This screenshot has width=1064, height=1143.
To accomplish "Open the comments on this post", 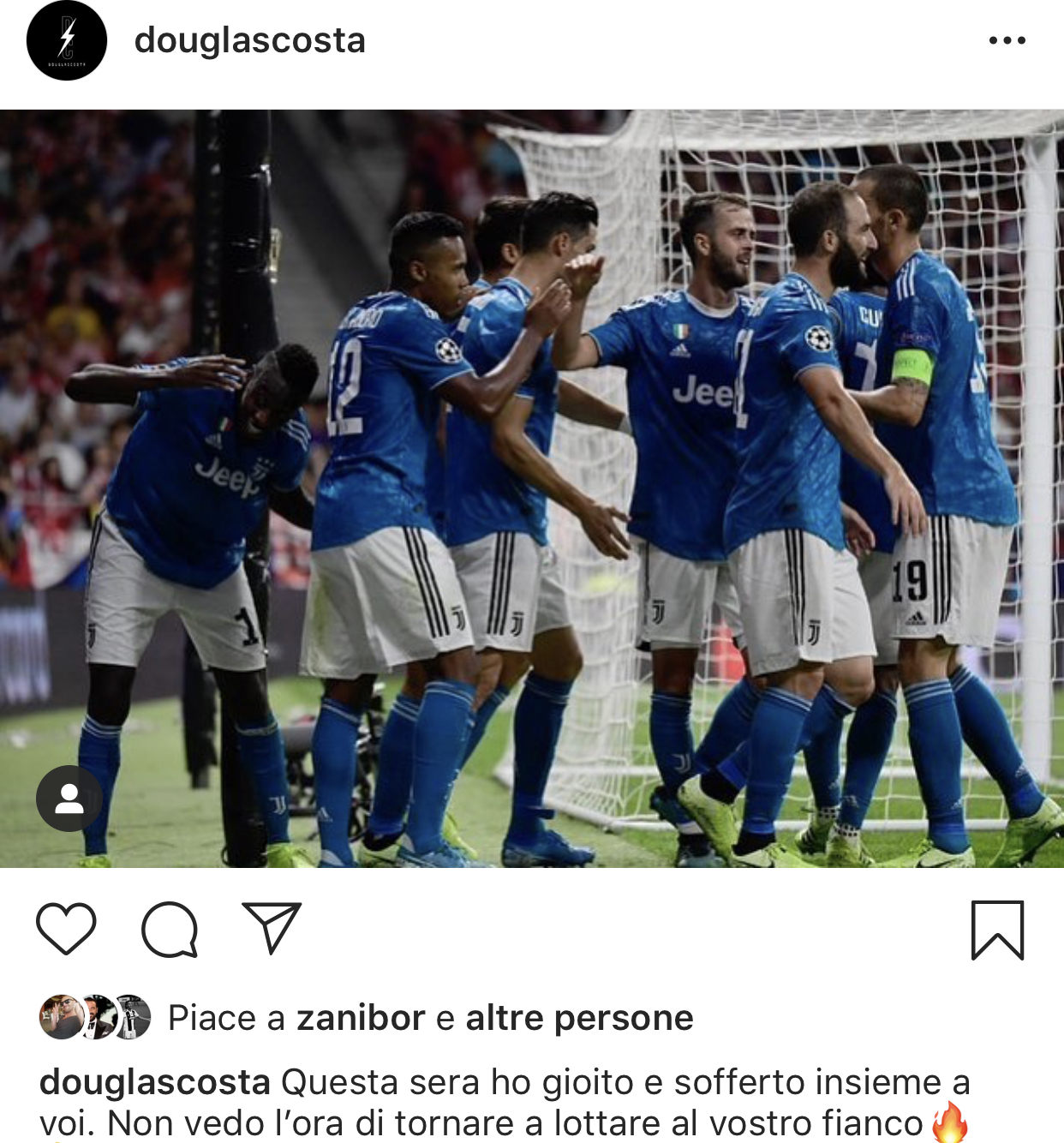I will (x=170, y=929).
